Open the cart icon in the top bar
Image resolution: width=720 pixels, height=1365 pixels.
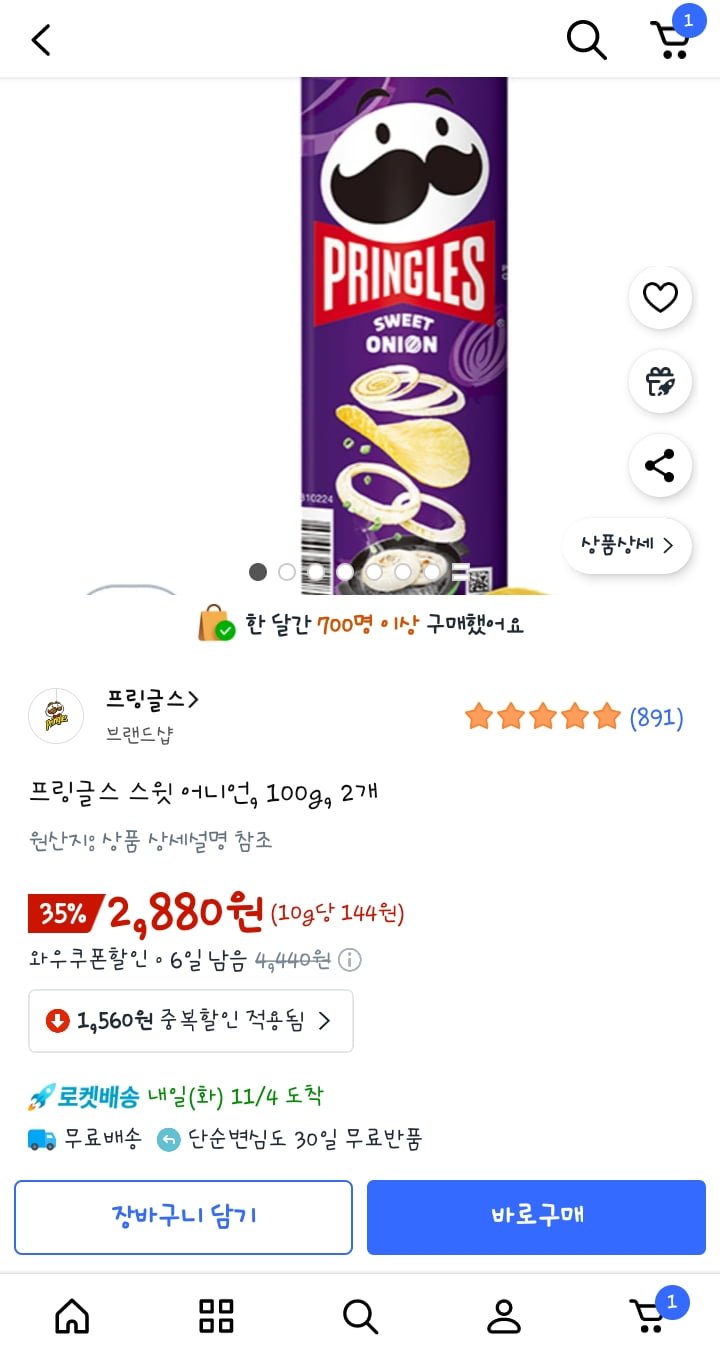(671, 40)
